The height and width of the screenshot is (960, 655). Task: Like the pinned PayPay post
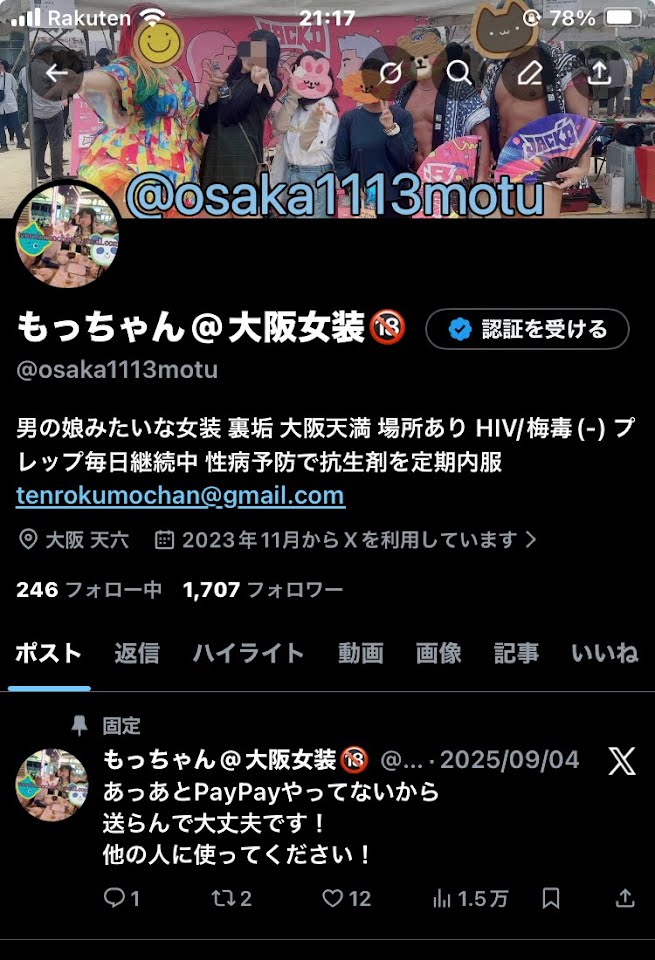point(345,899)
